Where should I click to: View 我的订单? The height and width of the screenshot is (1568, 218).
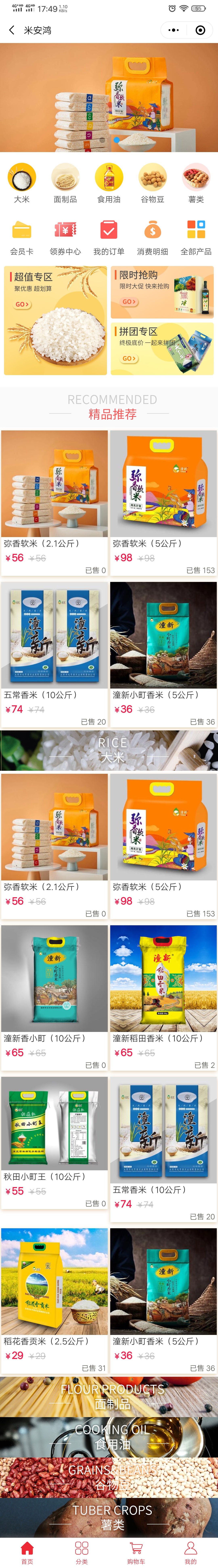(109, 237)
